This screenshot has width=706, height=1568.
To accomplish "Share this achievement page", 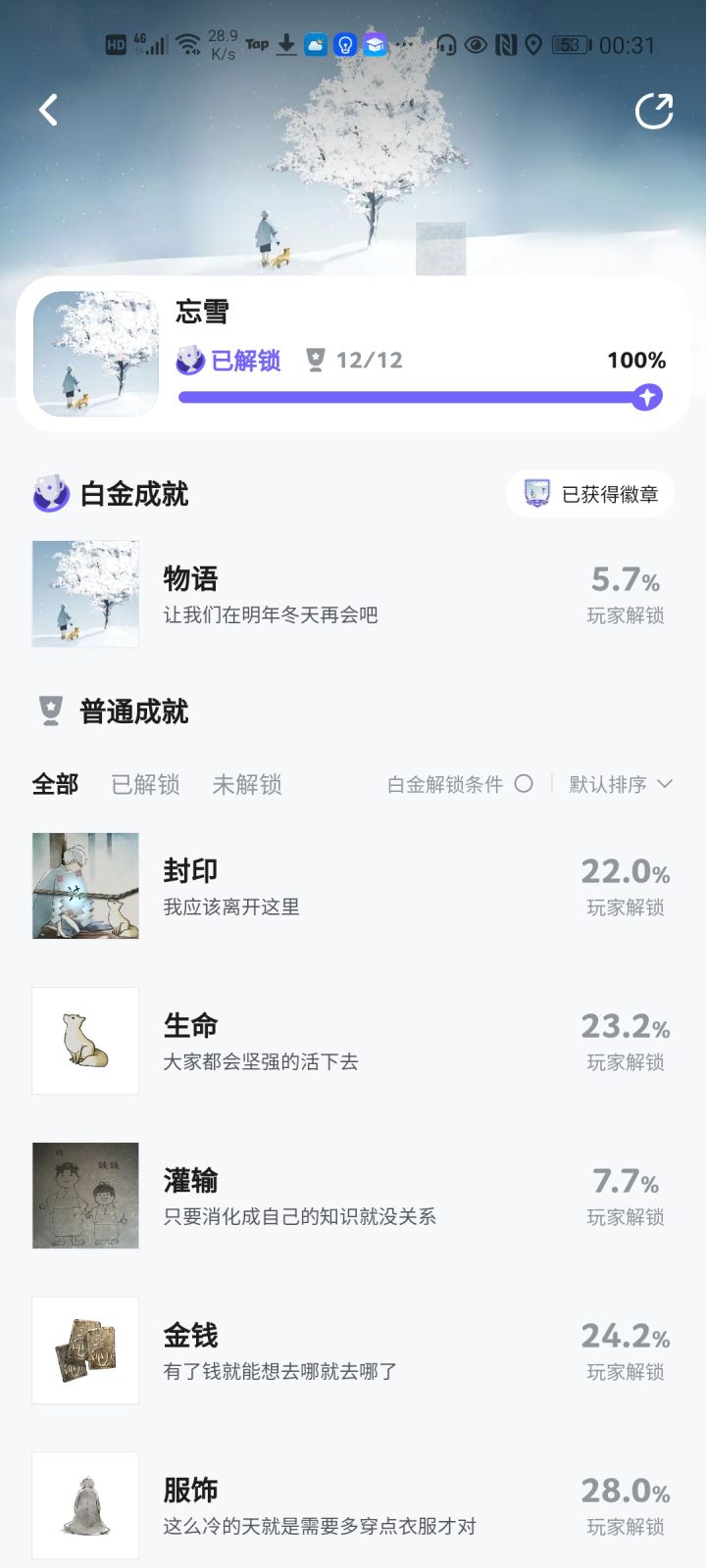I will tap(654, 111).
